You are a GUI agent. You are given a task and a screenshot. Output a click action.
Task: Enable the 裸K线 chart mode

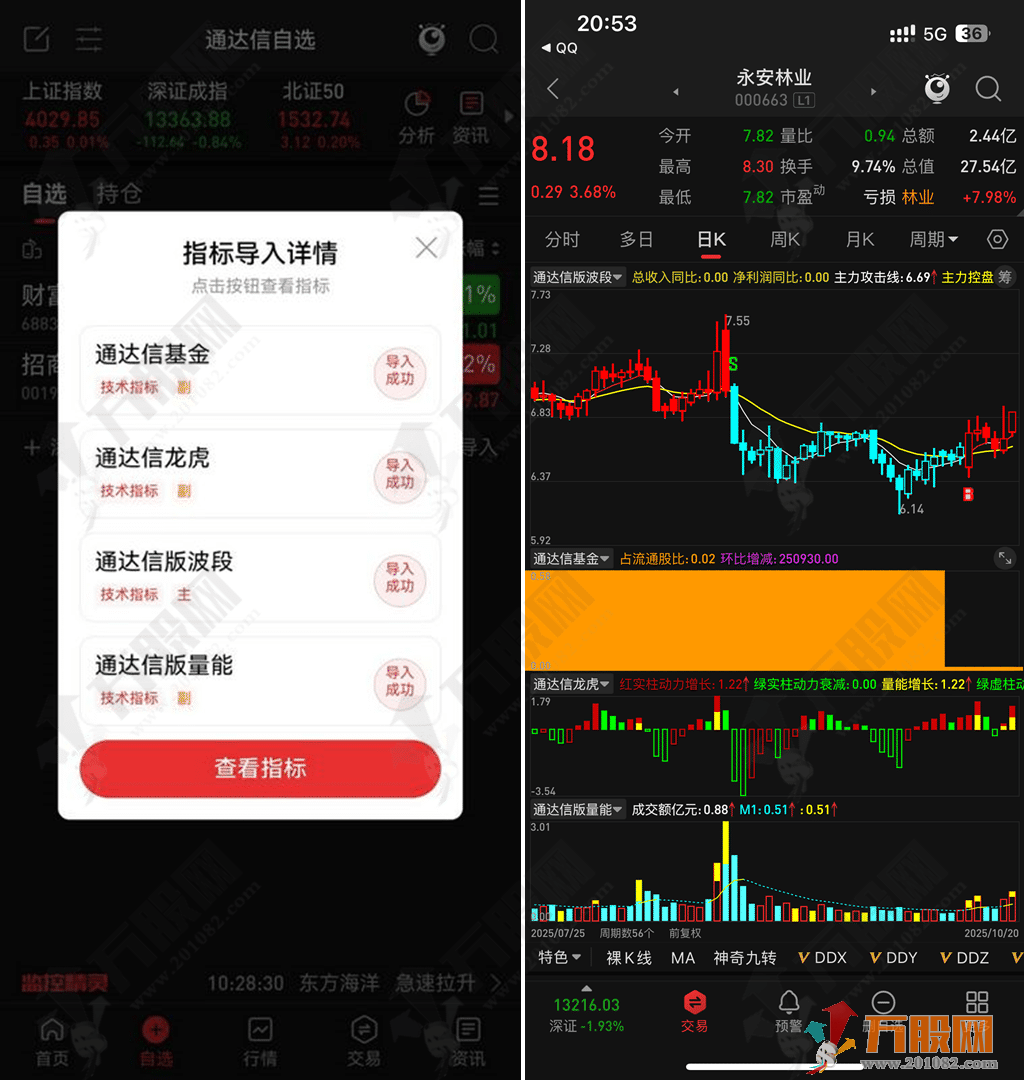(629, 957)
